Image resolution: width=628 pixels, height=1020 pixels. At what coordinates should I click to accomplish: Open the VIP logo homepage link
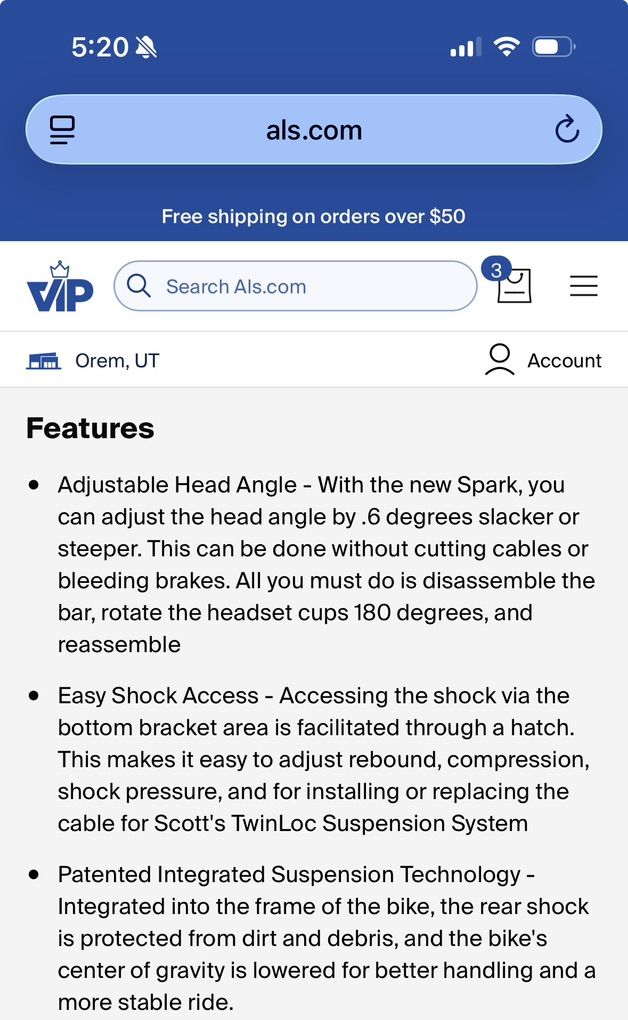(x=60, y=287)
